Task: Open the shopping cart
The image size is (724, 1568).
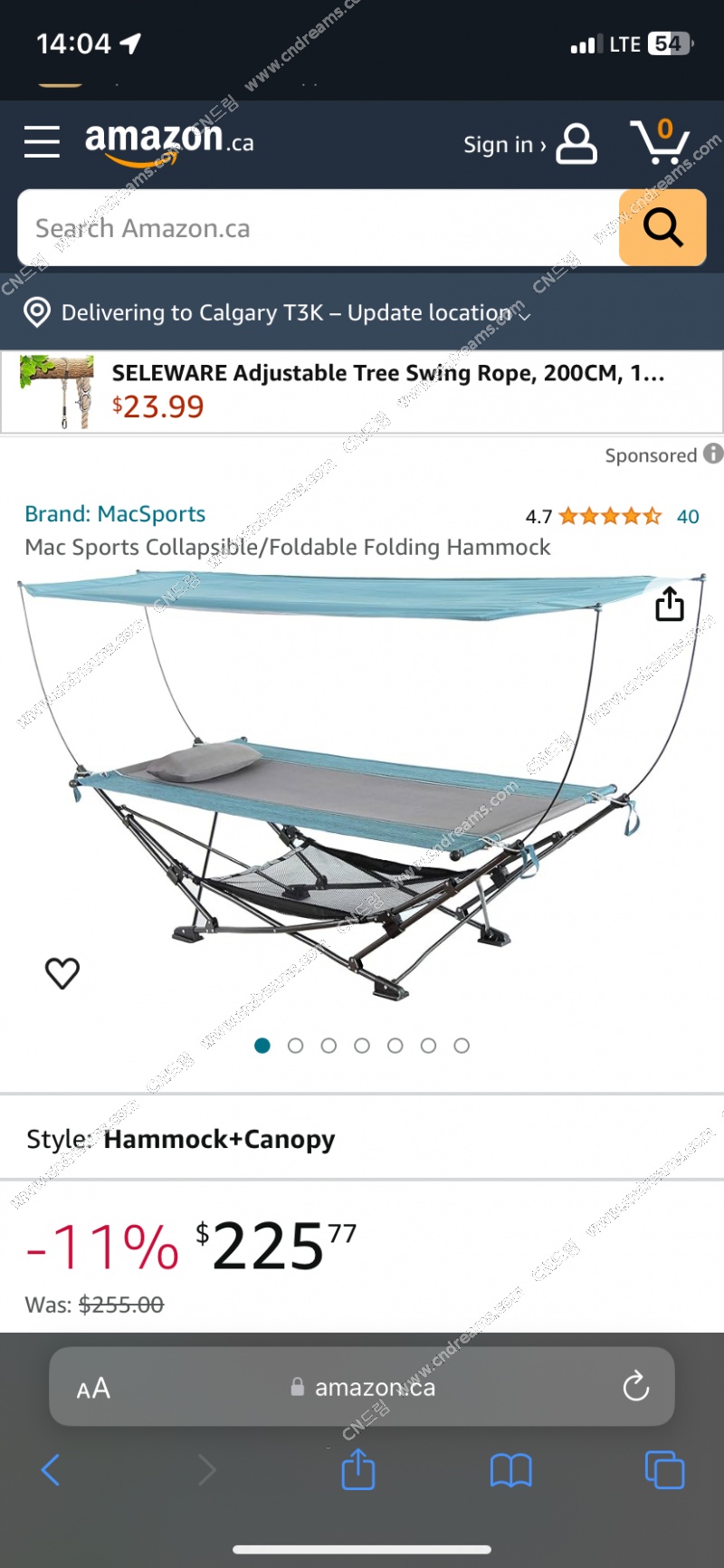Action: coord(660,142)
